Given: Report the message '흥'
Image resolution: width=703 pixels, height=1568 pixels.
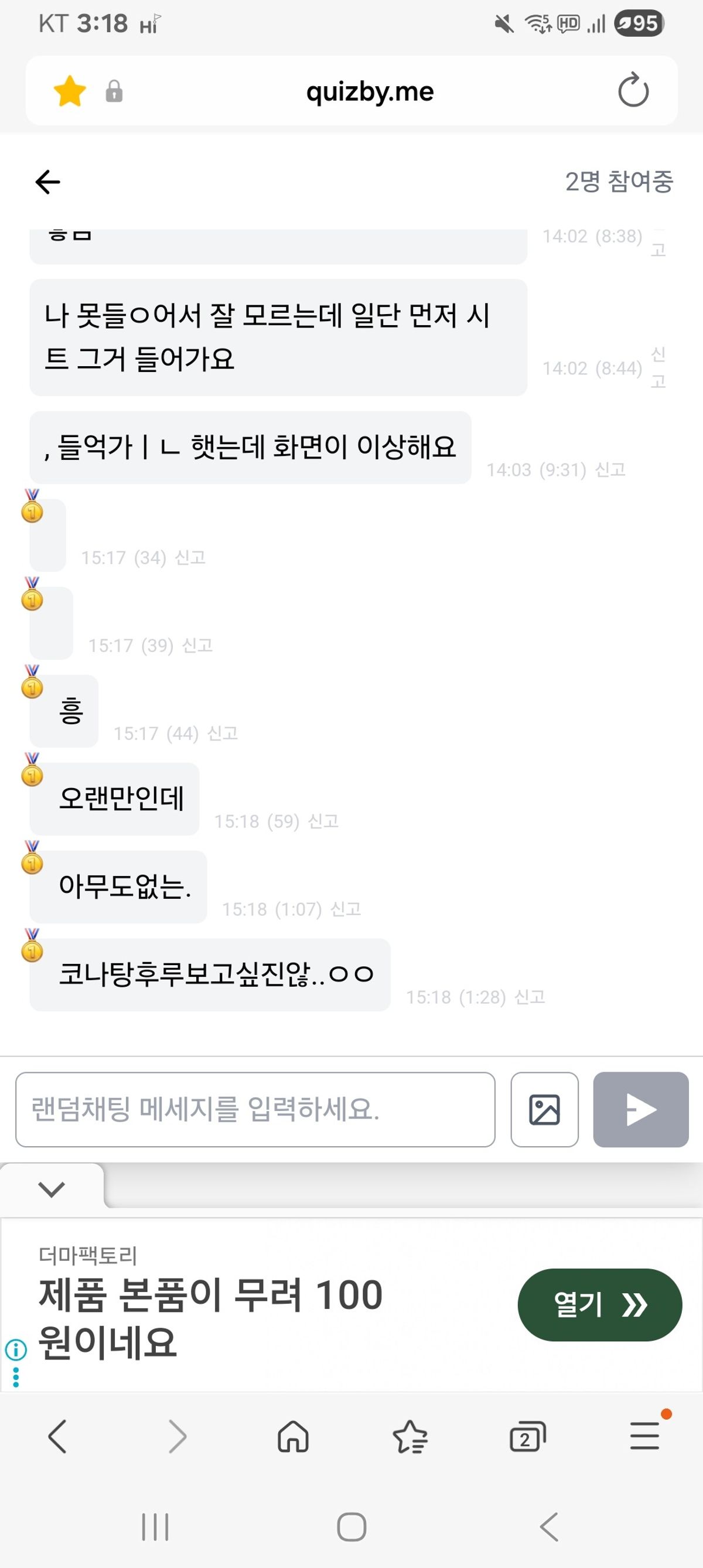Looking at the screenshot, I should tap(222, 733).
